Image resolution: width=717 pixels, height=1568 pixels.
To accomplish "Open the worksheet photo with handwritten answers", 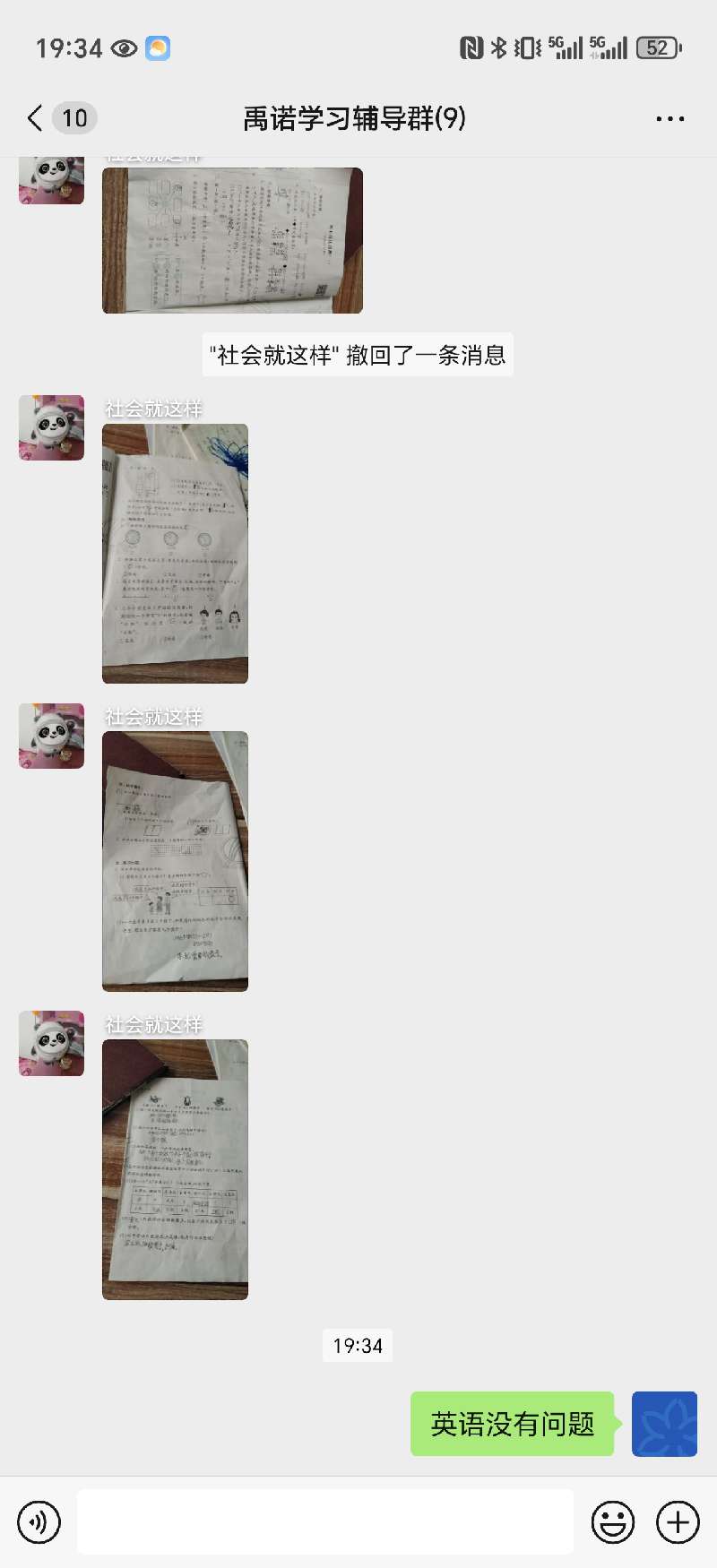I will click(175, 861).
